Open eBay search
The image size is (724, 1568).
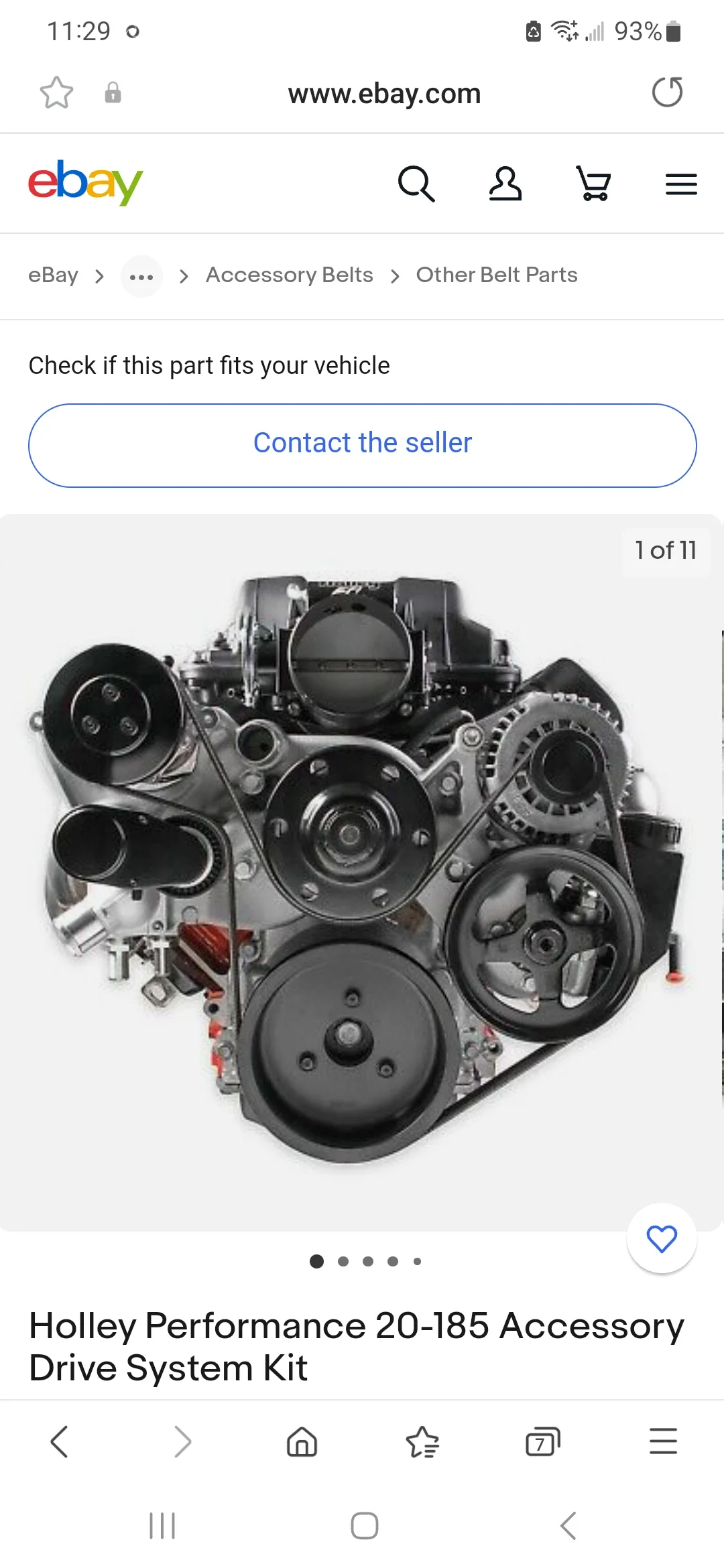pos(416,184)
